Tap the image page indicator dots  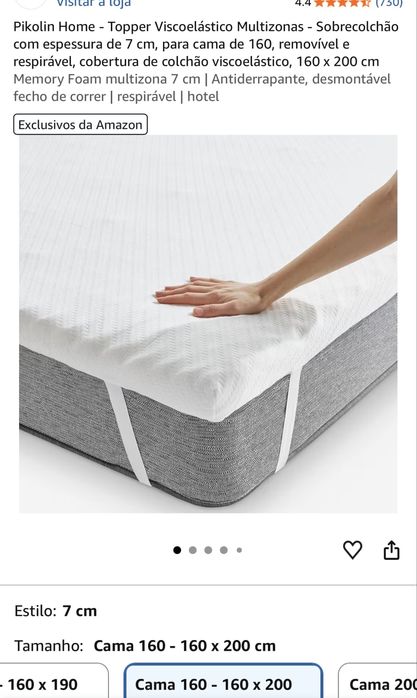point(207,550)
